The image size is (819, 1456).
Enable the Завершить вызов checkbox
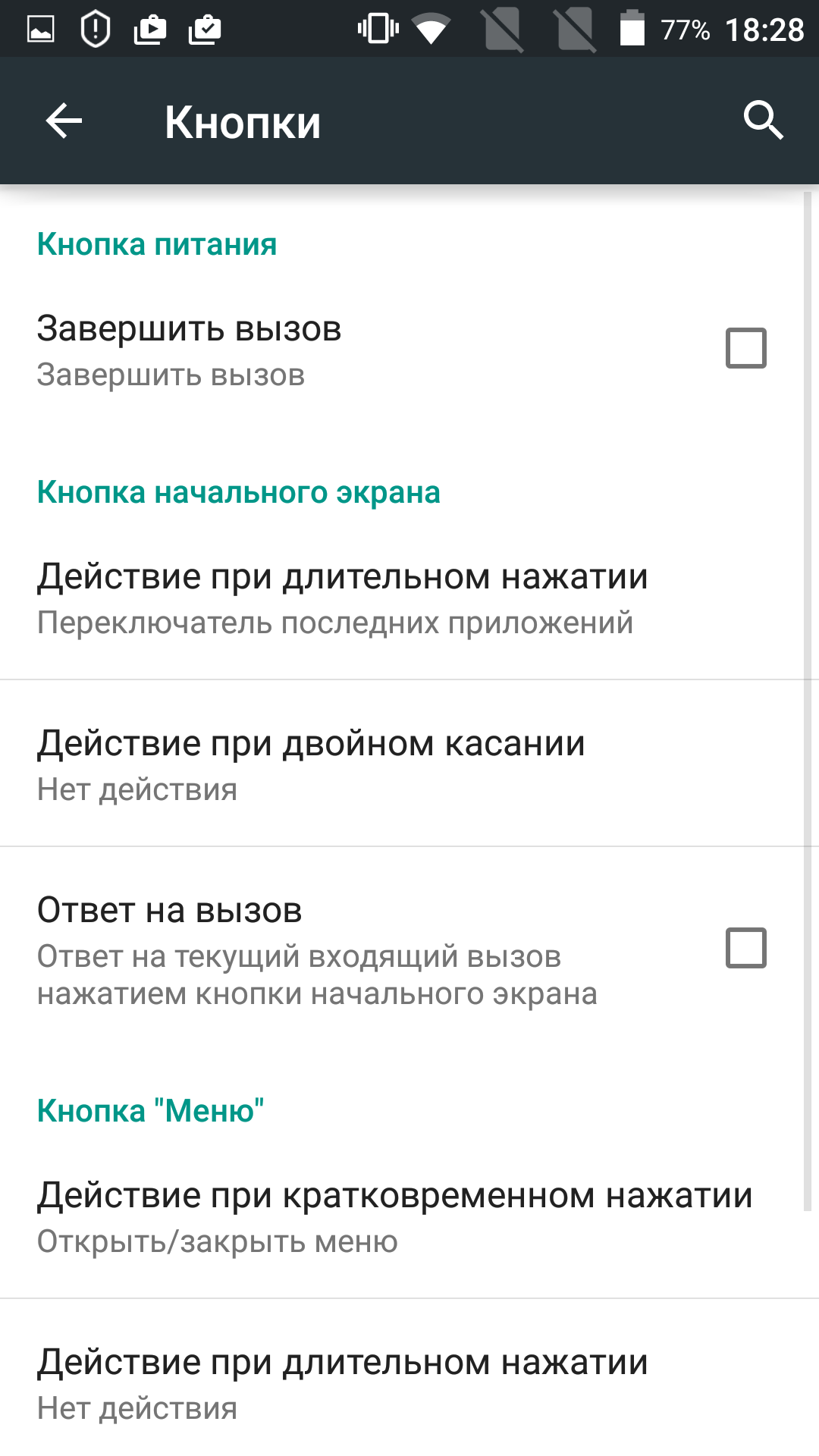(746, 348)
